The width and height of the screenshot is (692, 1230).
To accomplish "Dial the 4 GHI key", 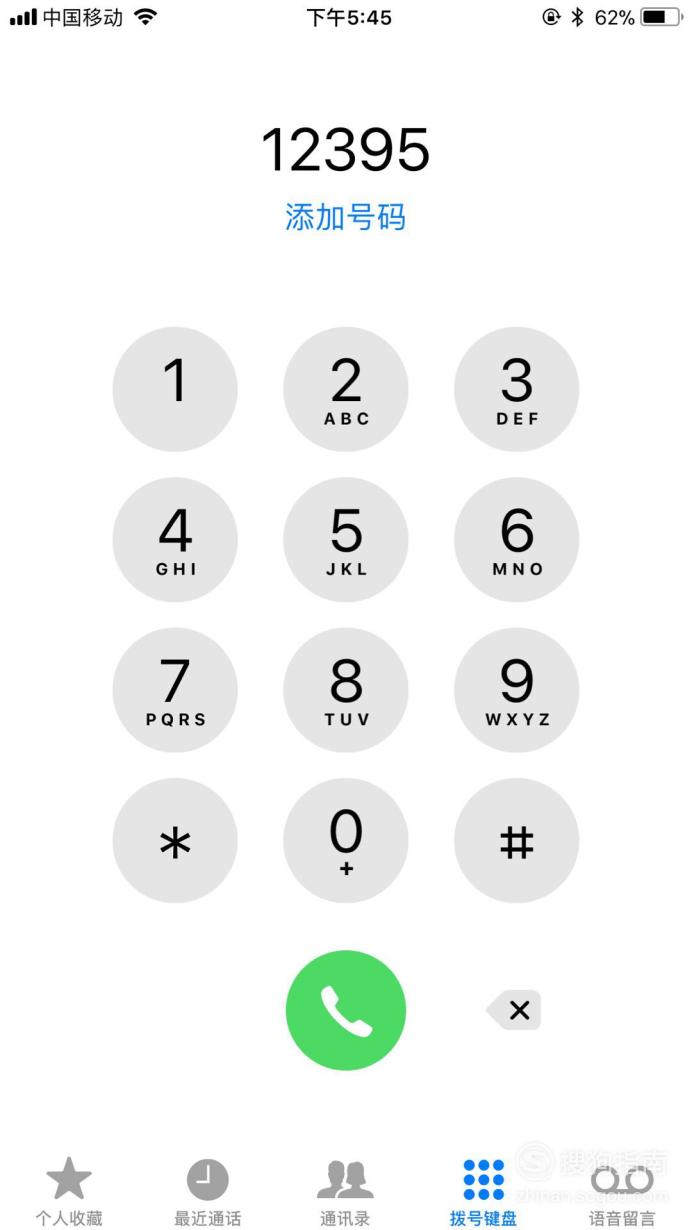I will (175, 540).
